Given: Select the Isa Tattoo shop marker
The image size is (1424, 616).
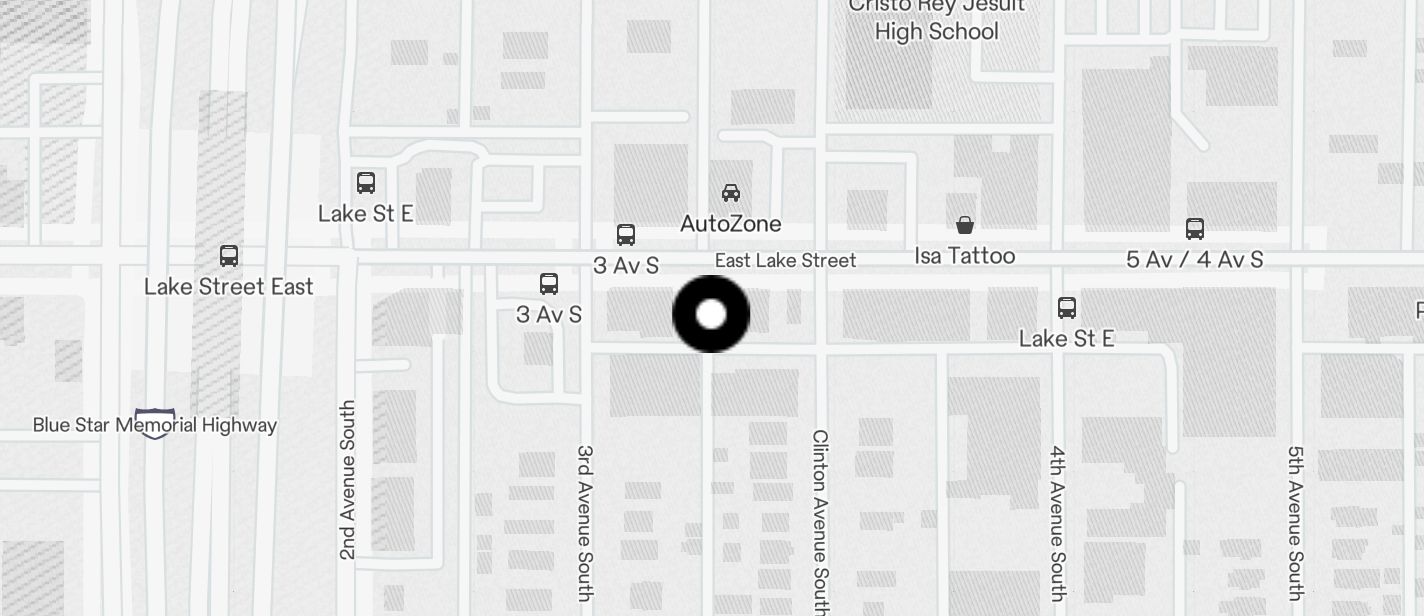Looking at the screenshot, I should tap(965, 226).
